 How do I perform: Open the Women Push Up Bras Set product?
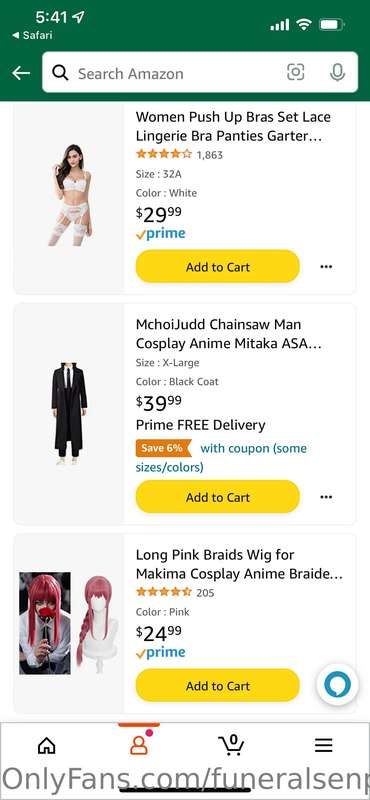click(233, 127)
